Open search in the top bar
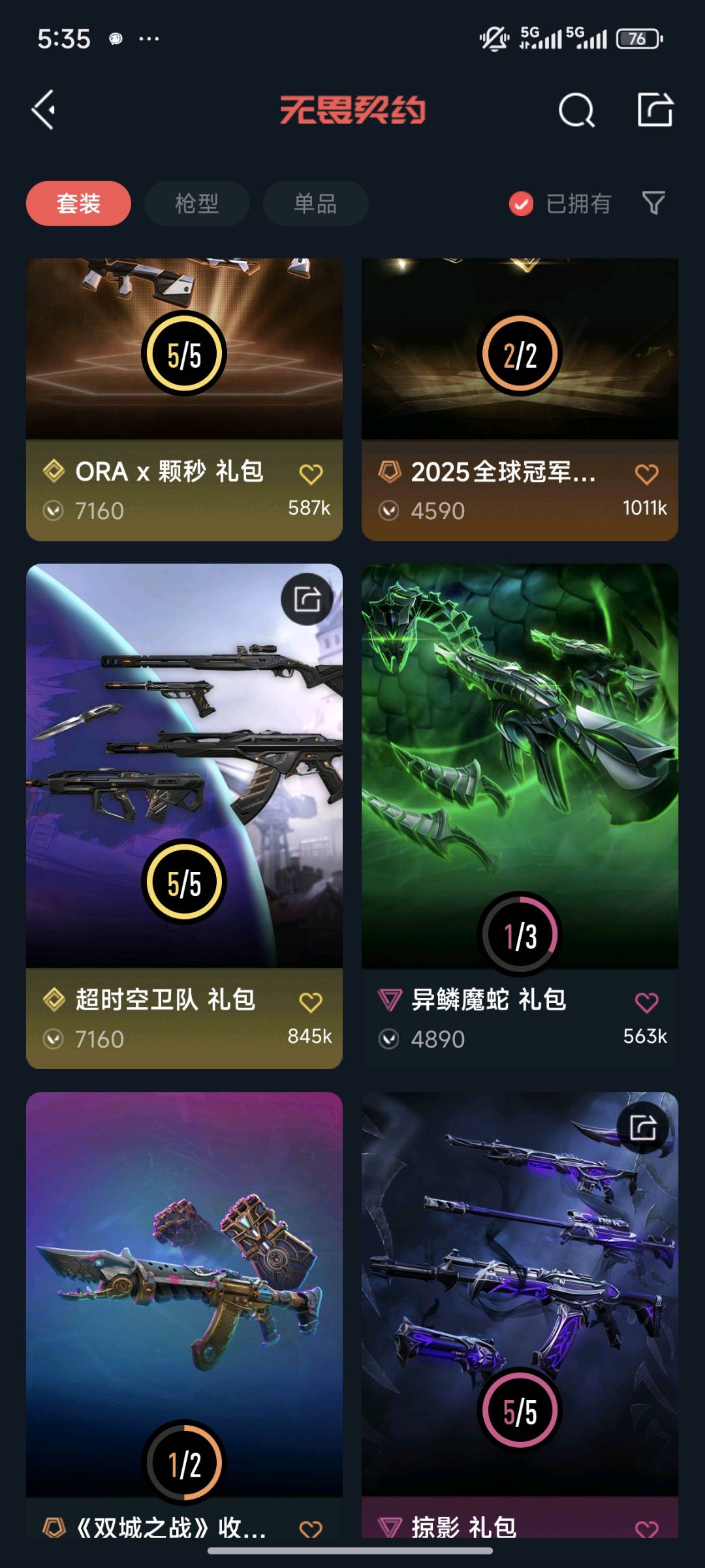This screenshot has height=1568, width=705. point(576,110)
